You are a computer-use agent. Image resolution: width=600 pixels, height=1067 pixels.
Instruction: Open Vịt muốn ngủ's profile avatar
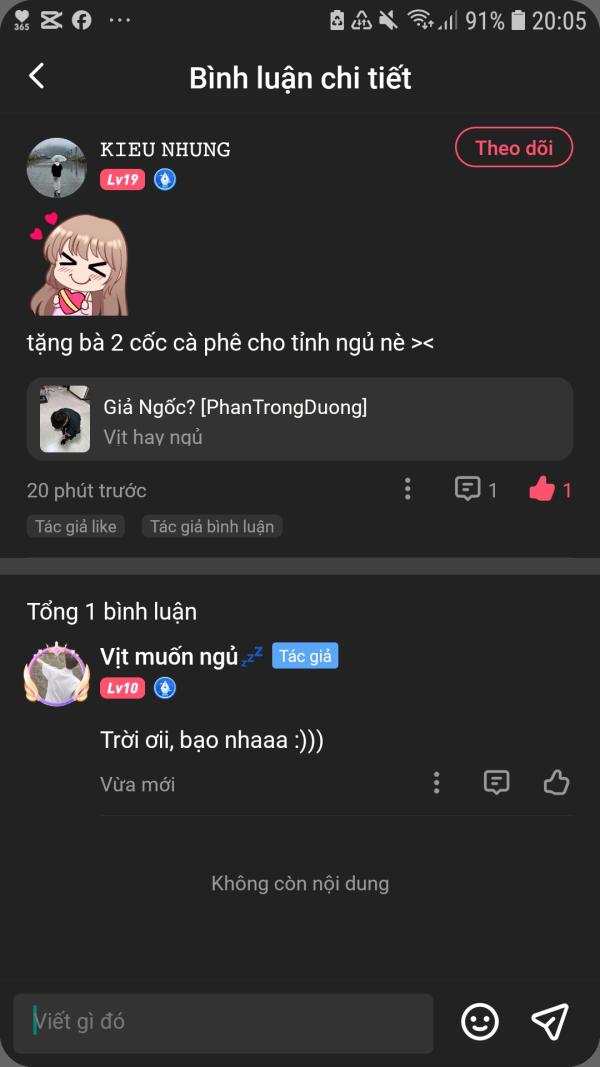pyautogui.click(x=56, y=674)
